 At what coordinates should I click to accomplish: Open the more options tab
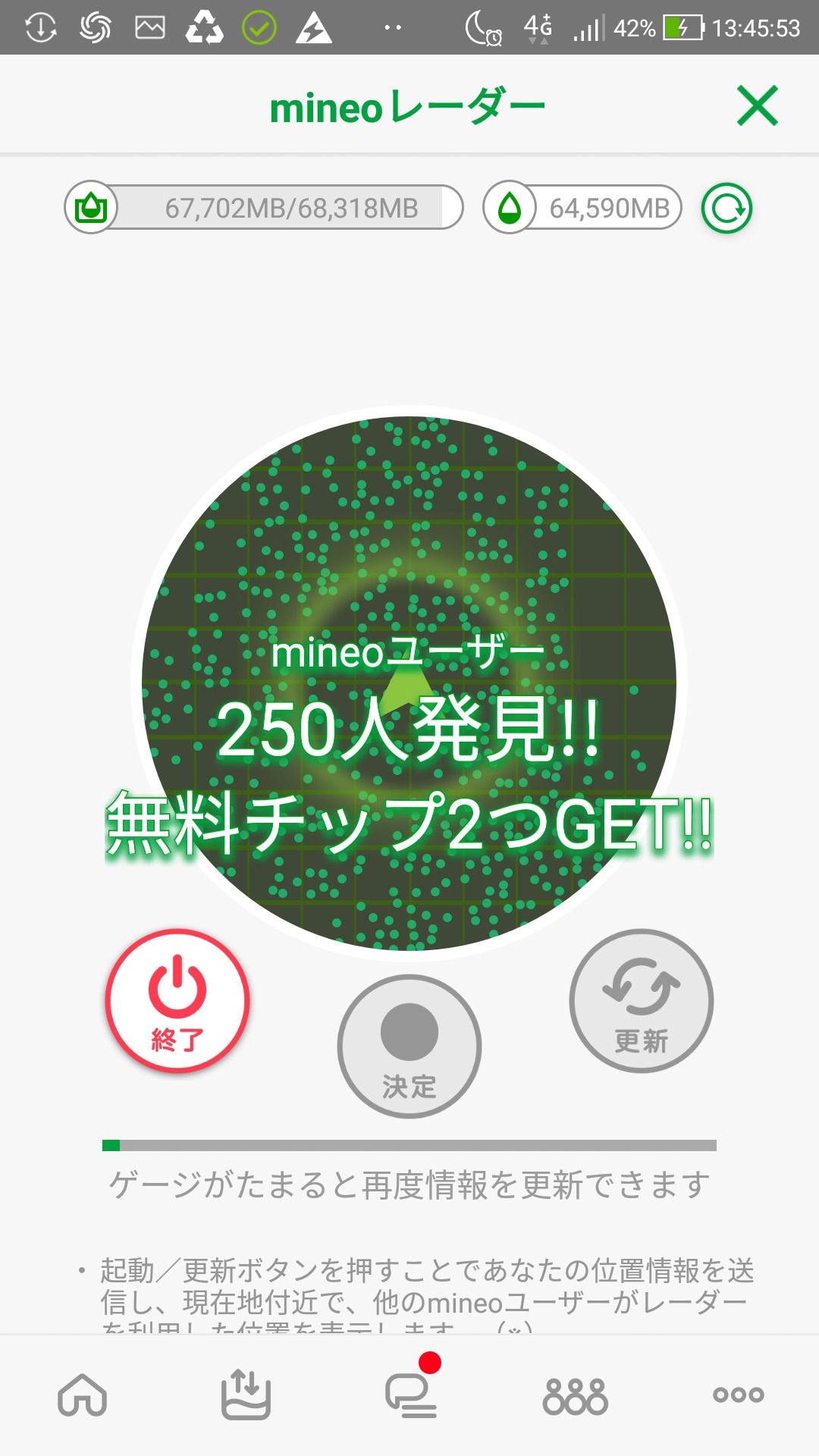pos(738,1395)
